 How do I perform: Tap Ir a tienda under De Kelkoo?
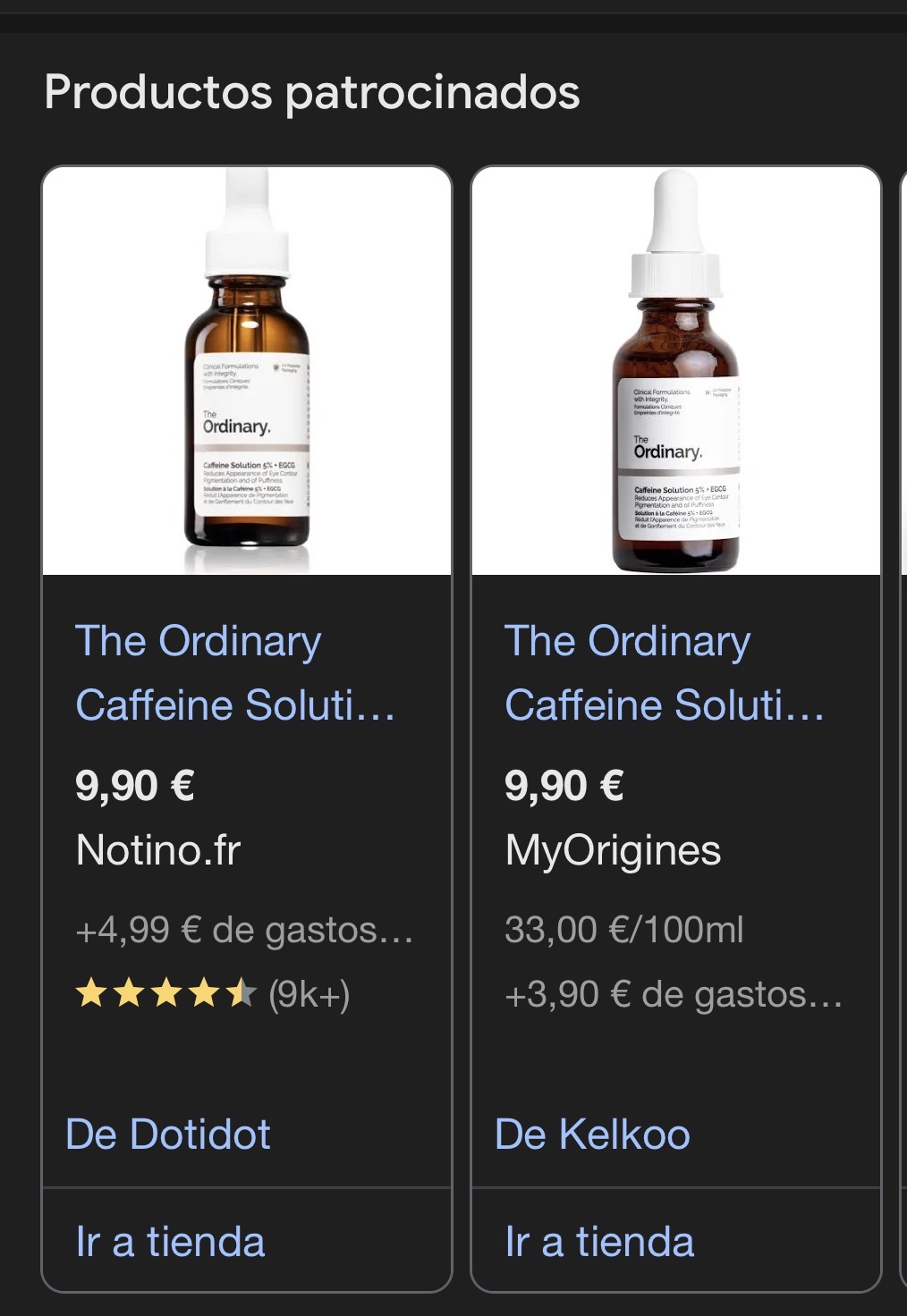(x=599, y=1242)
